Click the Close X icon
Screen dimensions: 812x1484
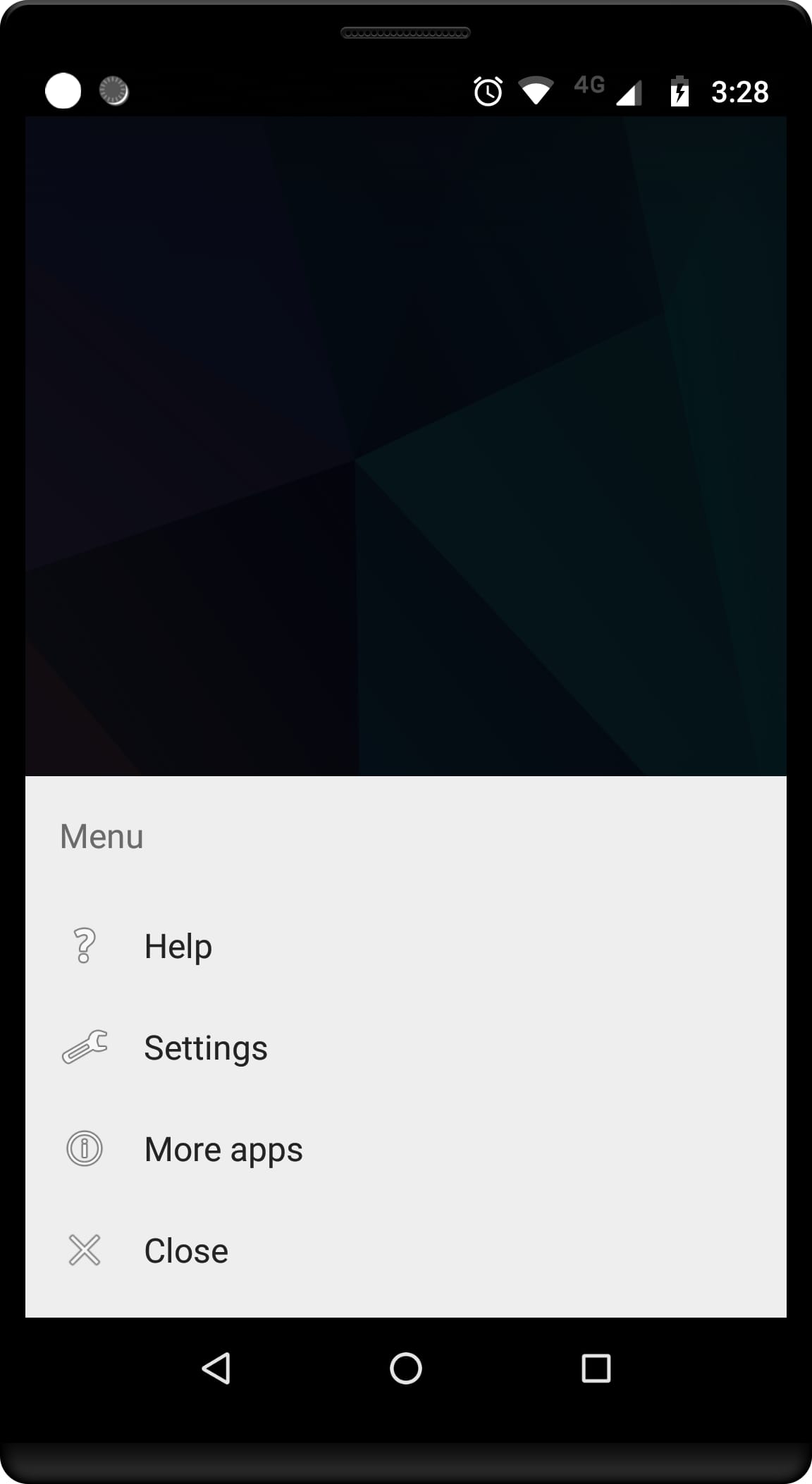coord(85,1251)
